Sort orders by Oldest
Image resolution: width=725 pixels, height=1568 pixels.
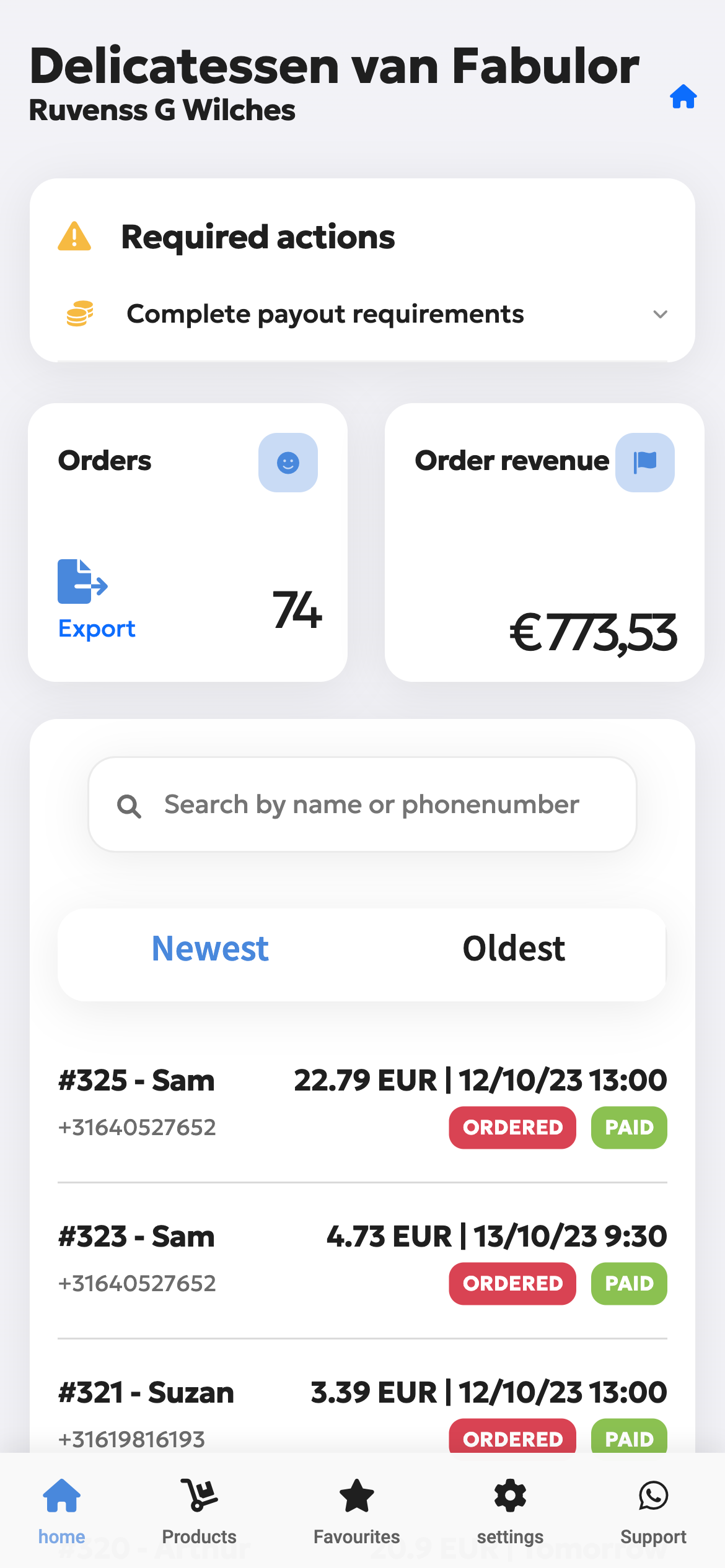(x=514, y=949)
